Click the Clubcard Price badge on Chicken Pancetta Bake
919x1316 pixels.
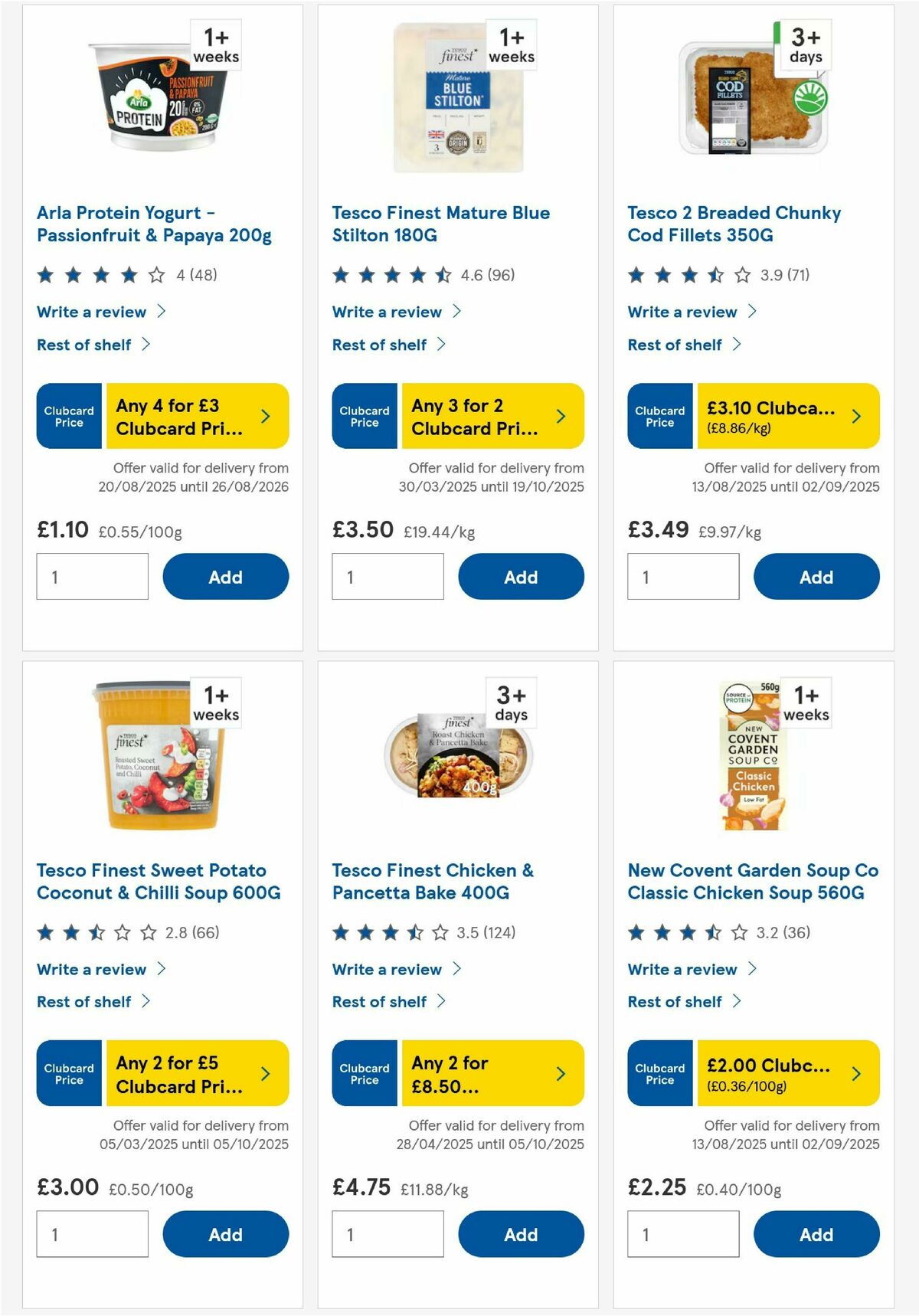tap(364, 1073)
